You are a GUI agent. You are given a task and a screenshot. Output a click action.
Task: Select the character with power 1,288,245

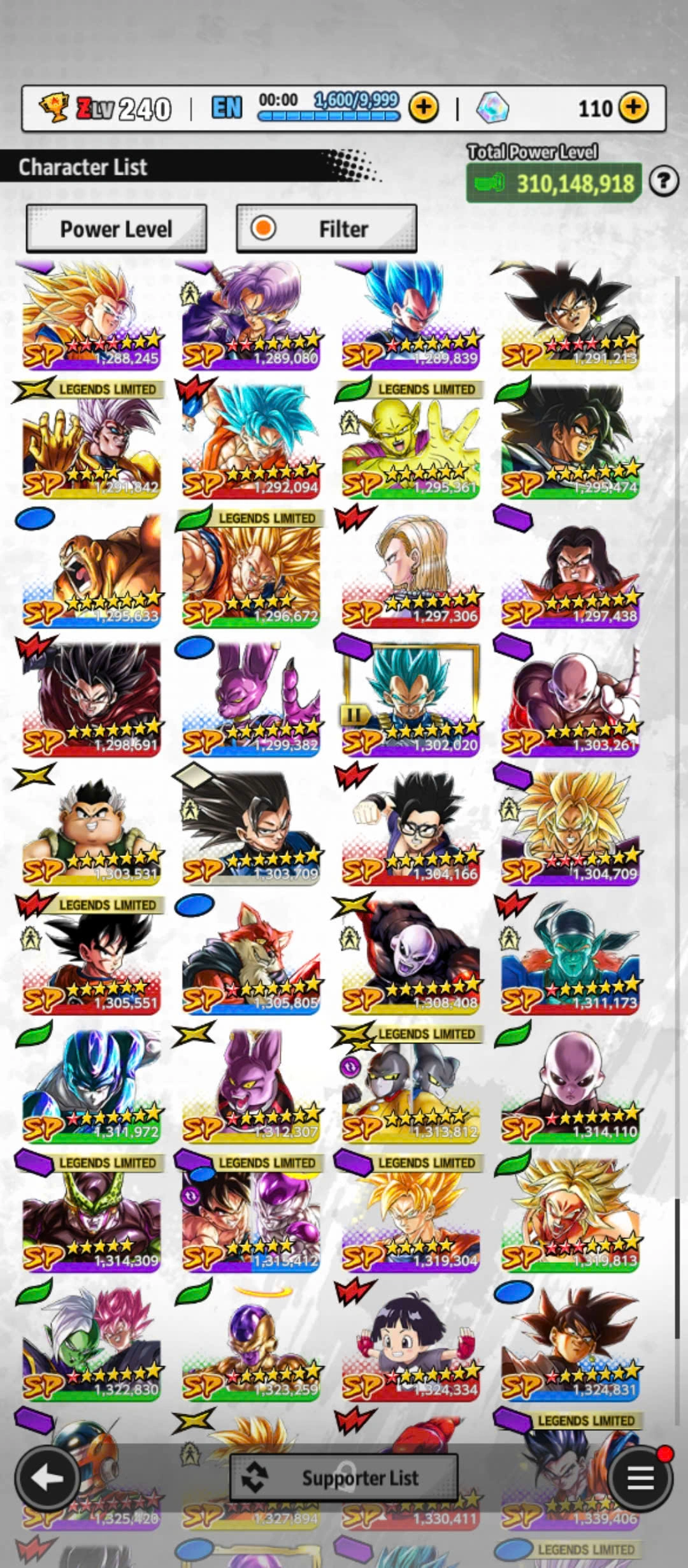92,316
